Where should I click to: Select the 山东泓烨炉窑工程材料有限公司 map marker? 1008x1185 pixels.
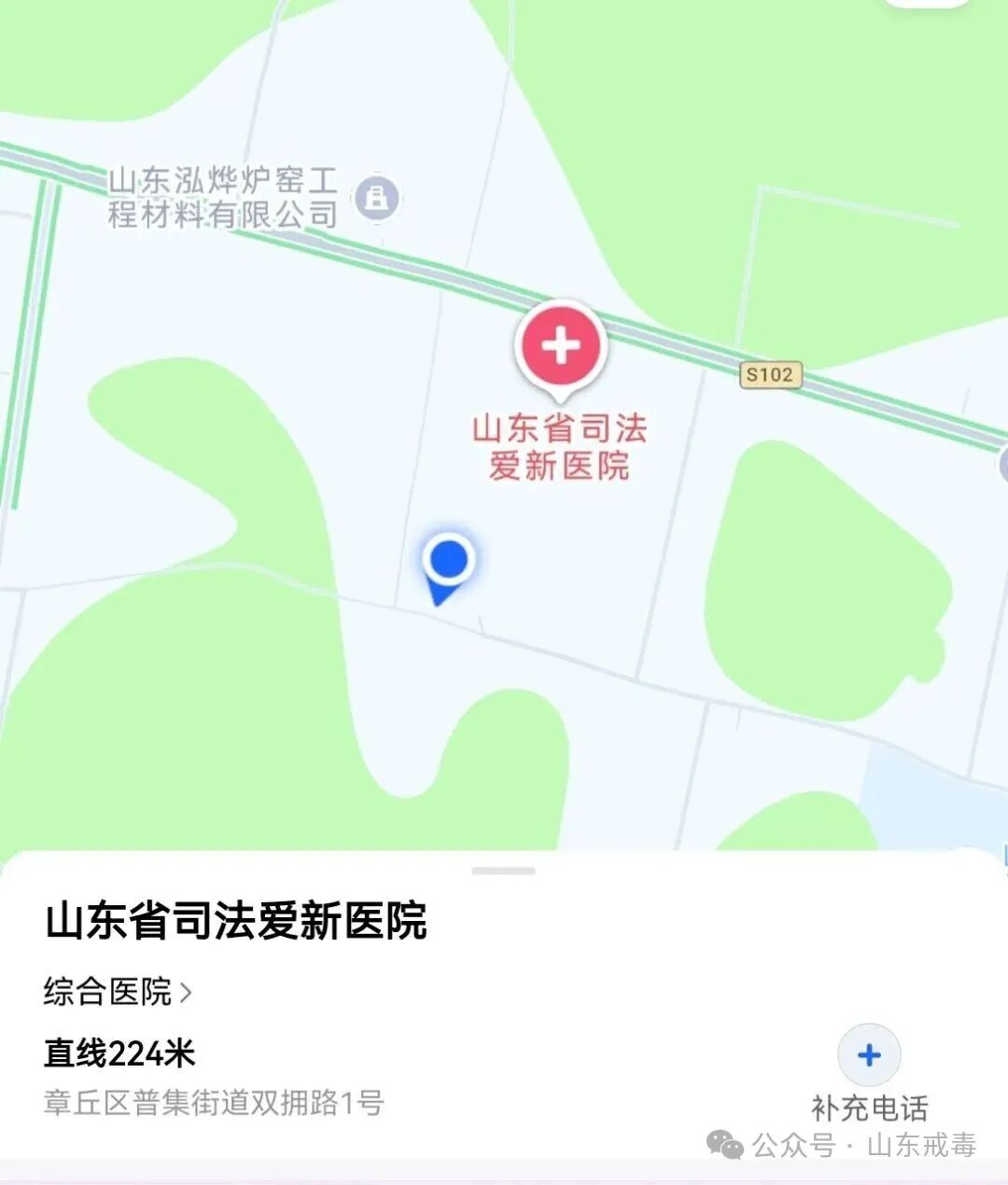[x=375, y=198]
